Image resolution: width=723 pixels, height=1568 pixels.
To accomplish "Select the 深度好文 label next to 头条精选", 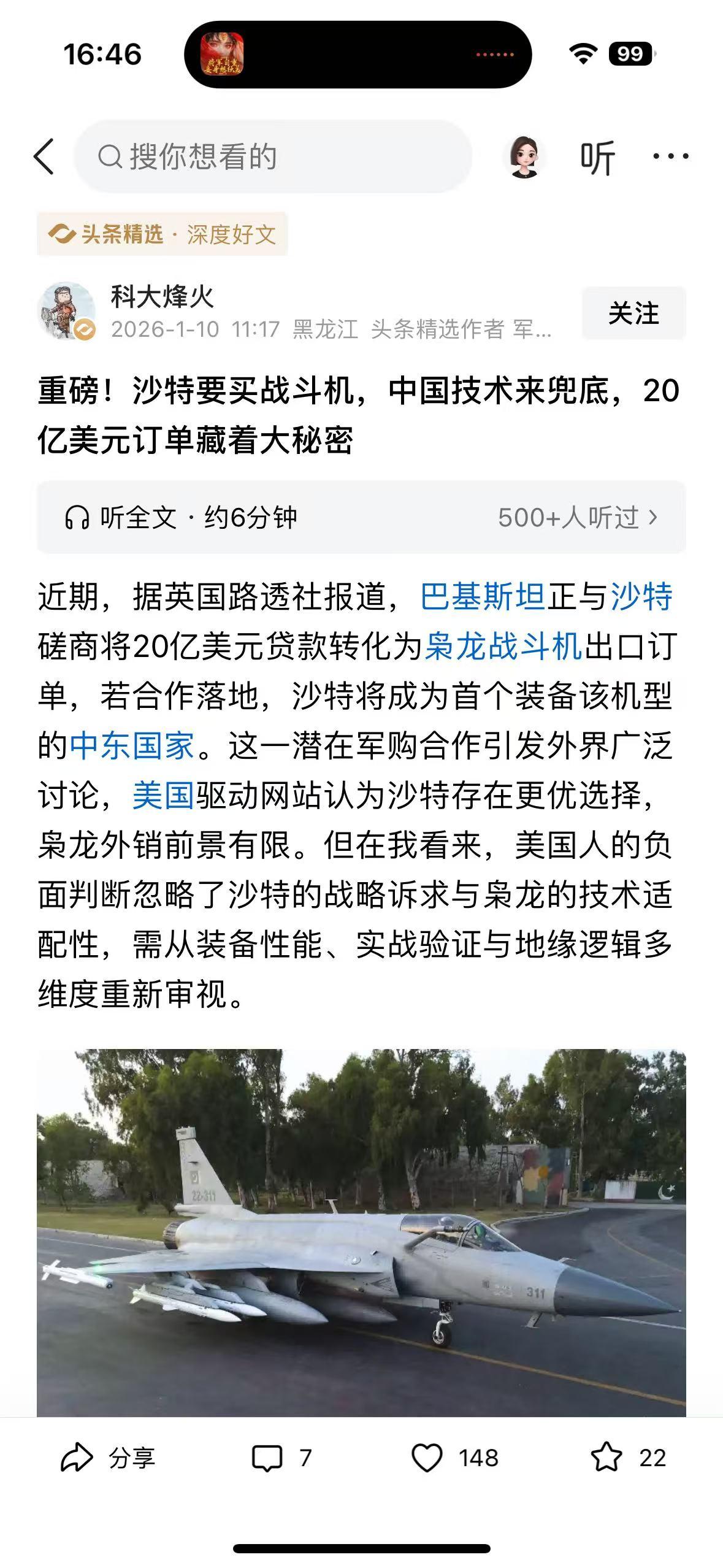I will pos(230,234).
